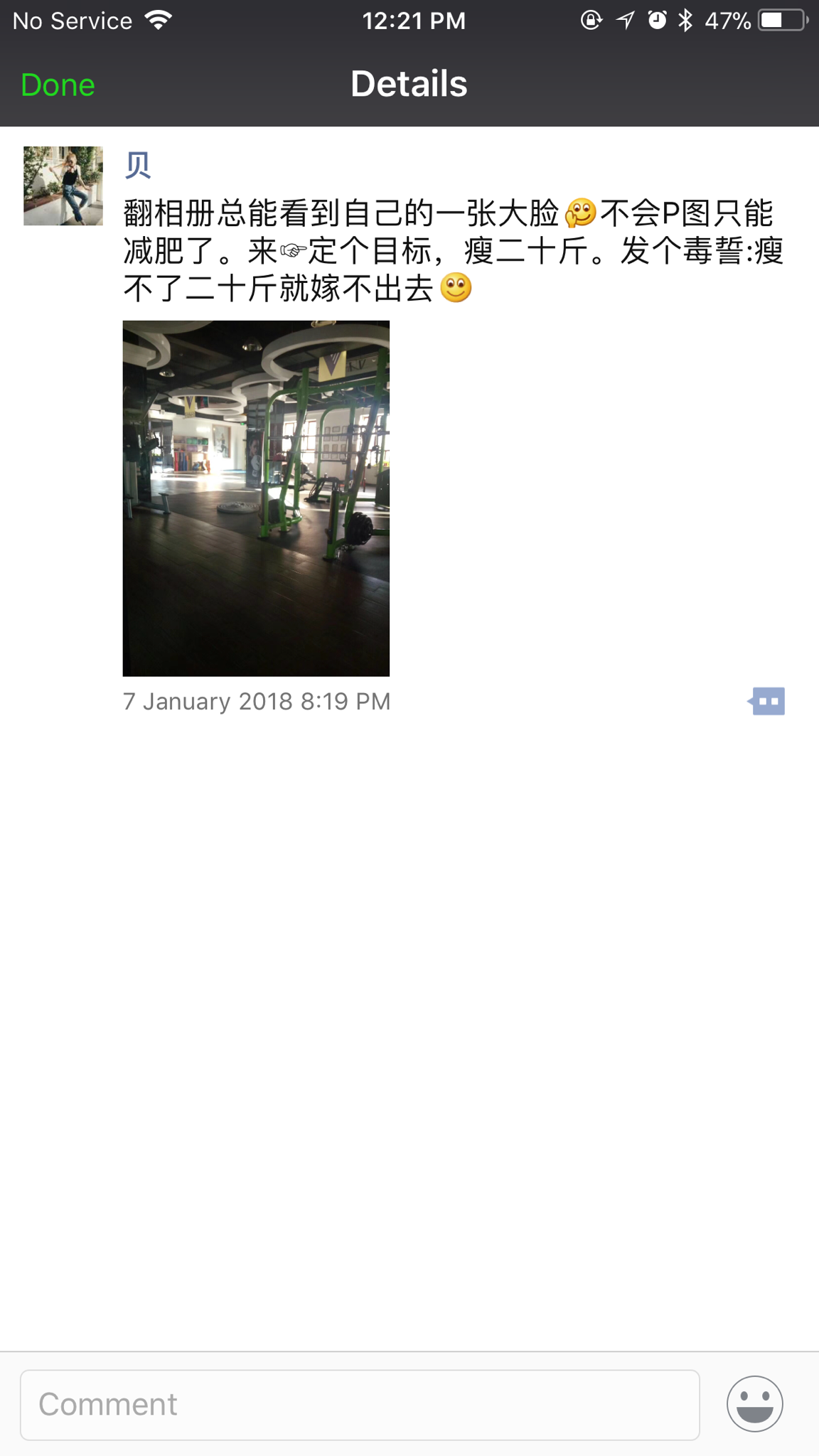View the gym photo full screen

coord(256,498)
